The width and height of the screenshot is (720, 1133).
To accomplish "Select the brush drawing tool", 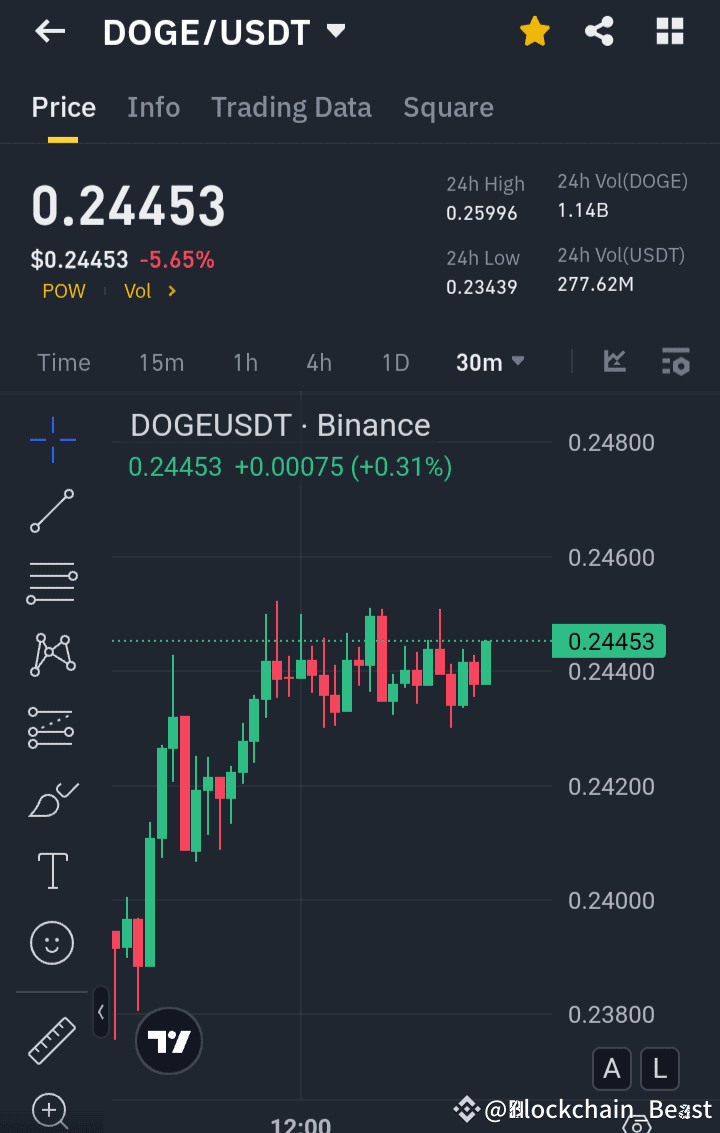I will (51, 799).
